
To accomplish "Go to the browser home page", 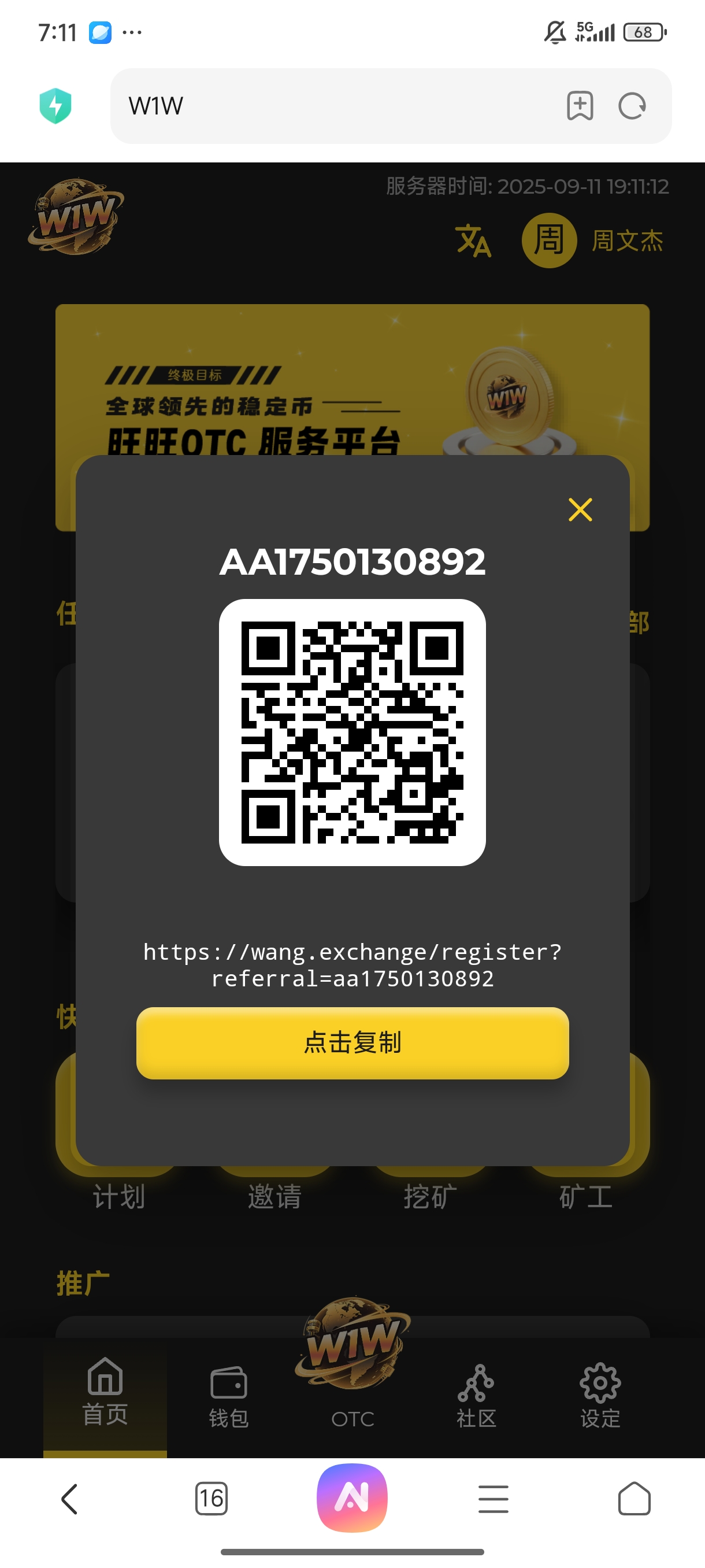I will (x=634, y=1498).
